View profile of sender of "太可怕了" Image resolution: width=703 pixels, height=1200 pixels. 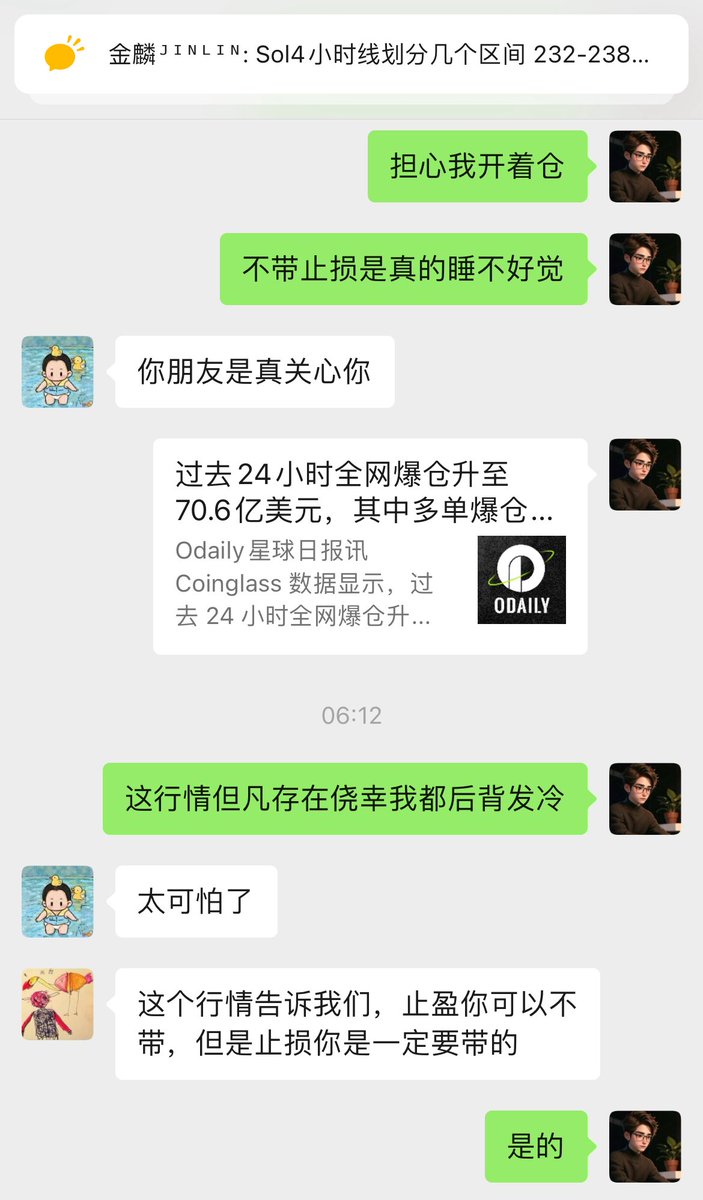point(58,901)
